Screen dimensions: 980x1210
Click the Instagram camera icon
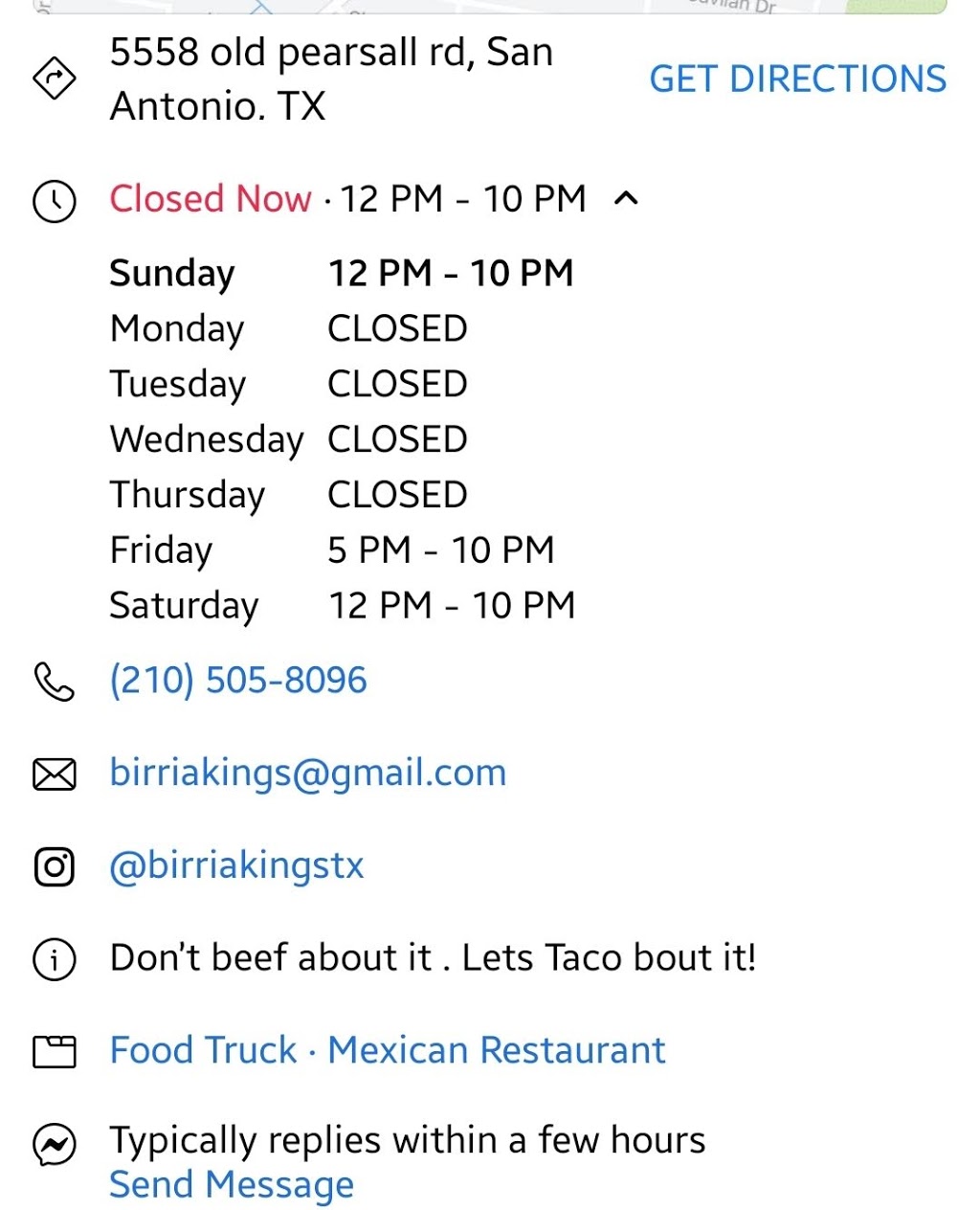(x=55, y=865)
